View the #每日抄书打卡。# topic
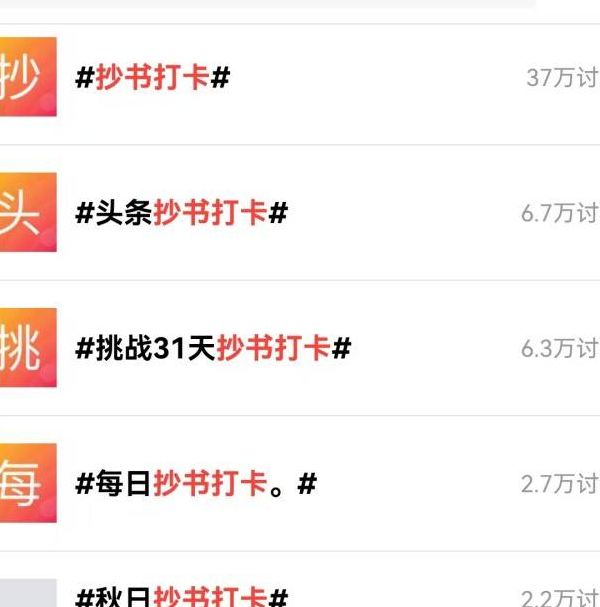 (197, 485)
